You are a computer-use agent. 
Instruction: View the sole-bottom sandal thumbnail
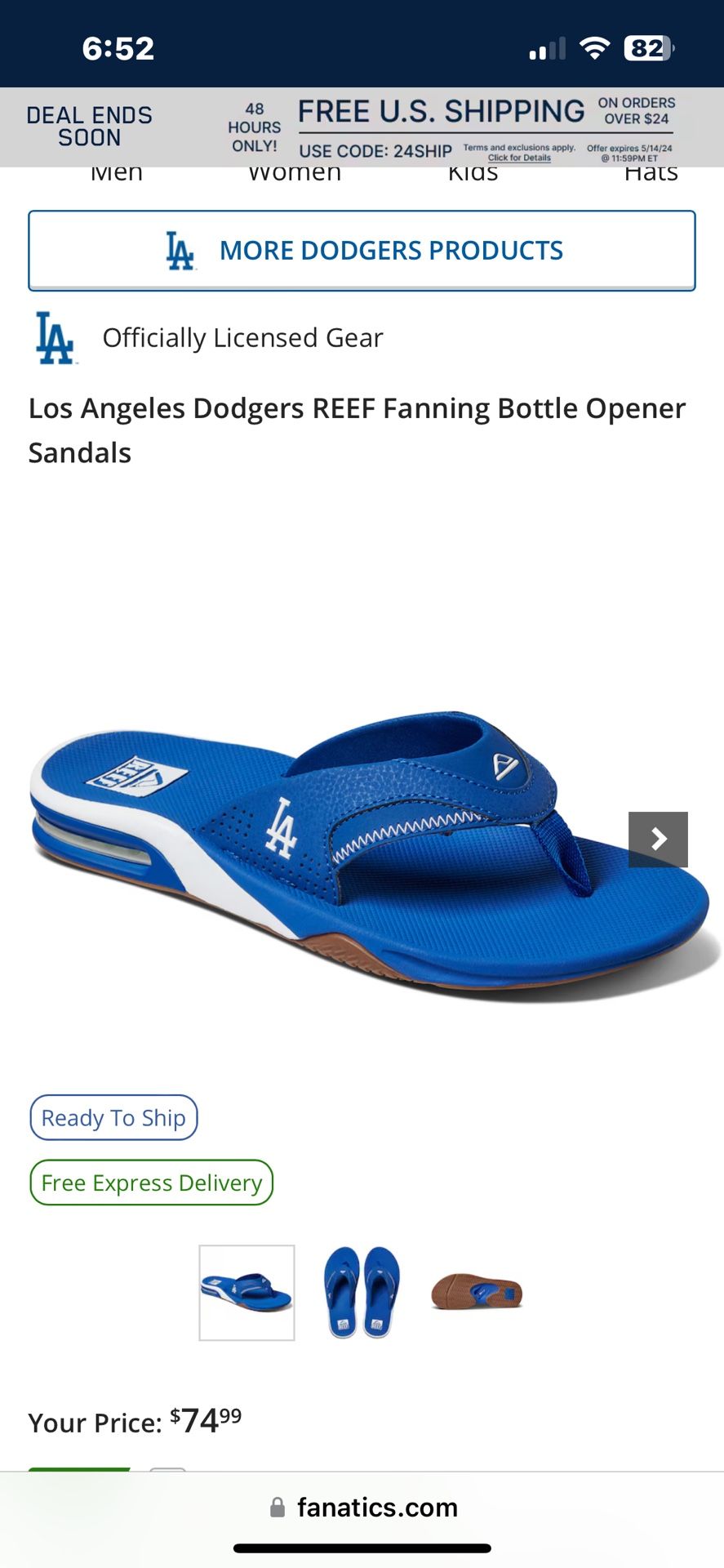(x=477, y=1292)
